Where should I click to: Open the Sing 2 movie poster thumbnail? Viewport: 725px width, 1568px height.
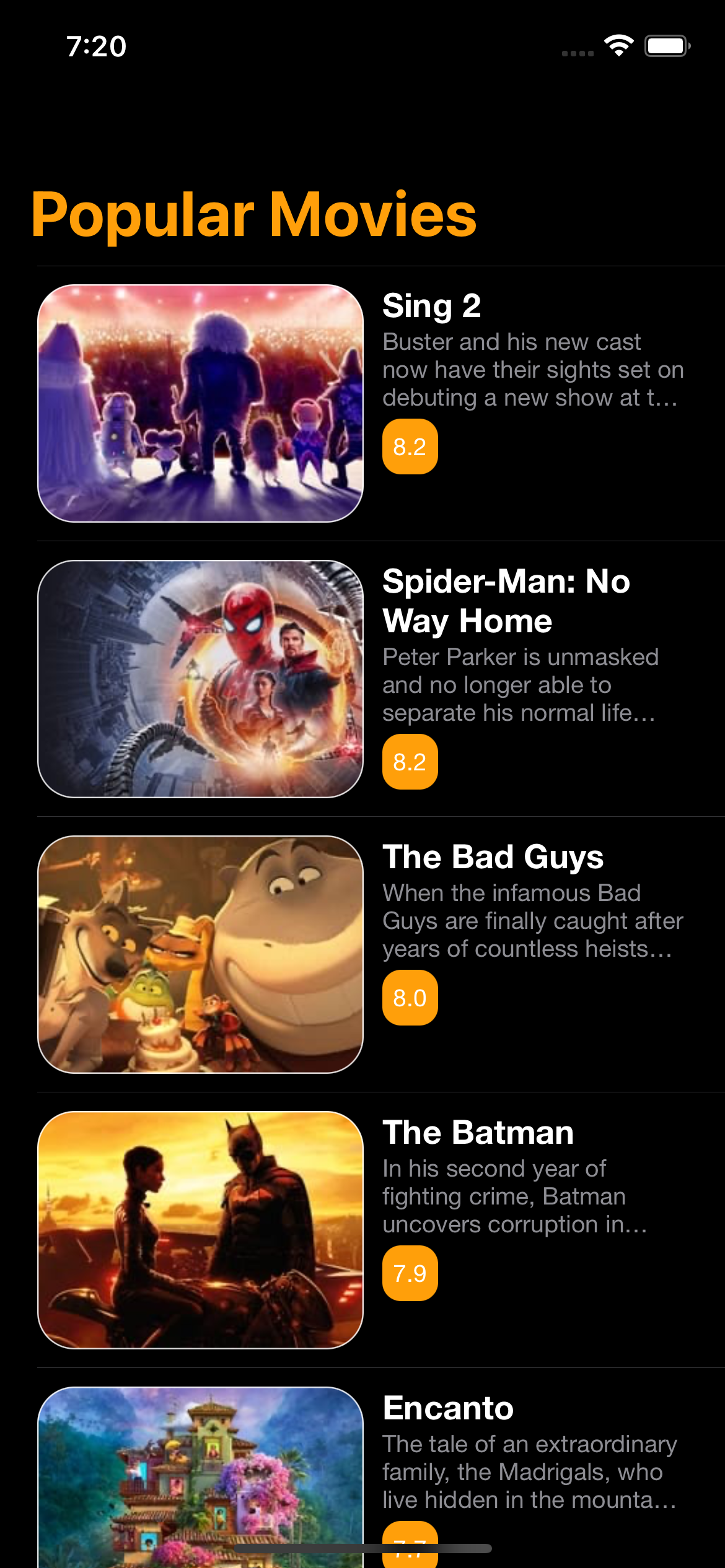[x=201, y=401]
